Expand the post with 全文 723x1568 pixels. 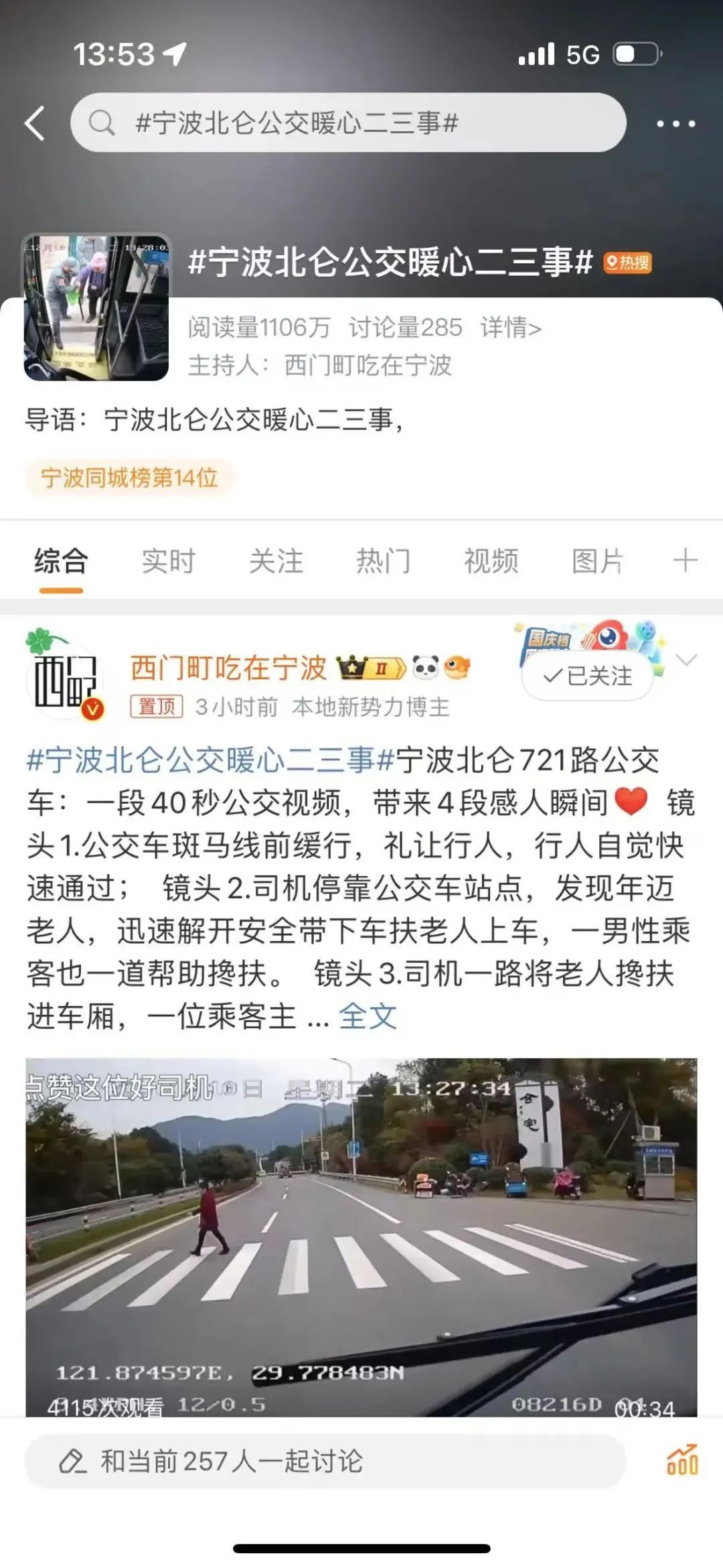point(368,1017)
